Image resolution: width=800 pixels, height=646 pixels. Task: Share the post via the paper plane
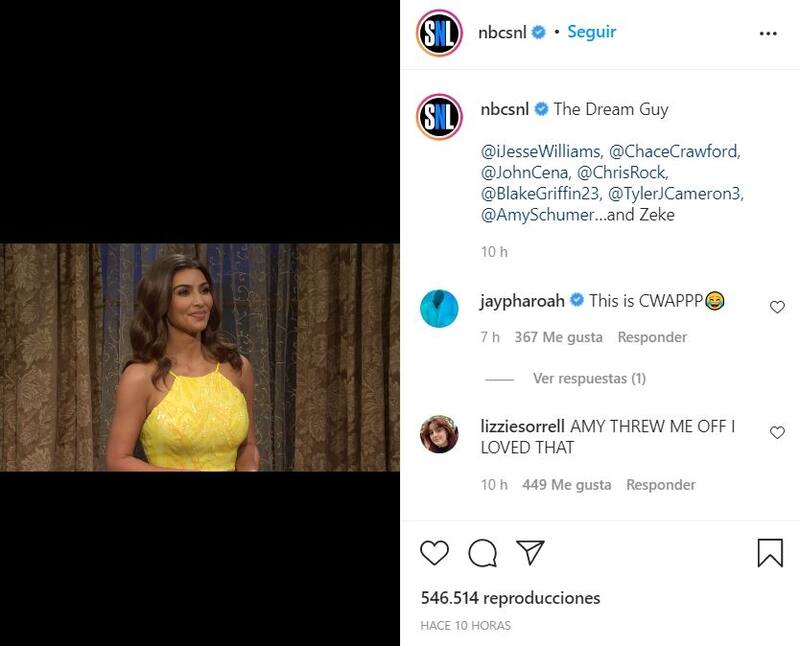point(530,552)
